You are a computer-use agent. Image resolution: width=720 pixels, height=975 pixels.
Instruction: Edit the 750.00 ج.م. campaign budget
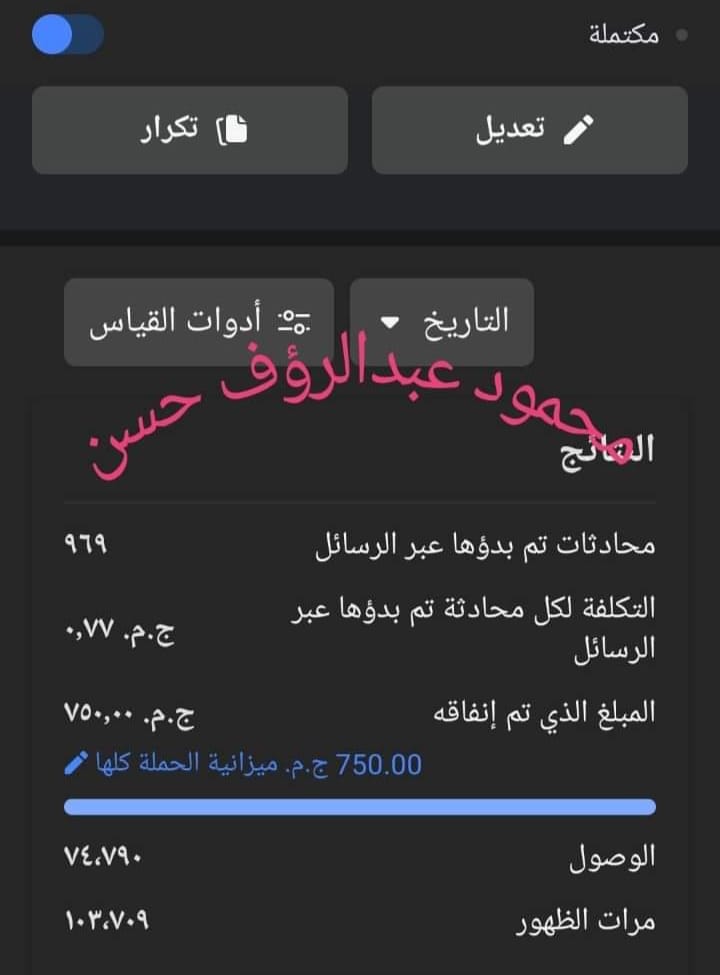(x=76, y=765)
